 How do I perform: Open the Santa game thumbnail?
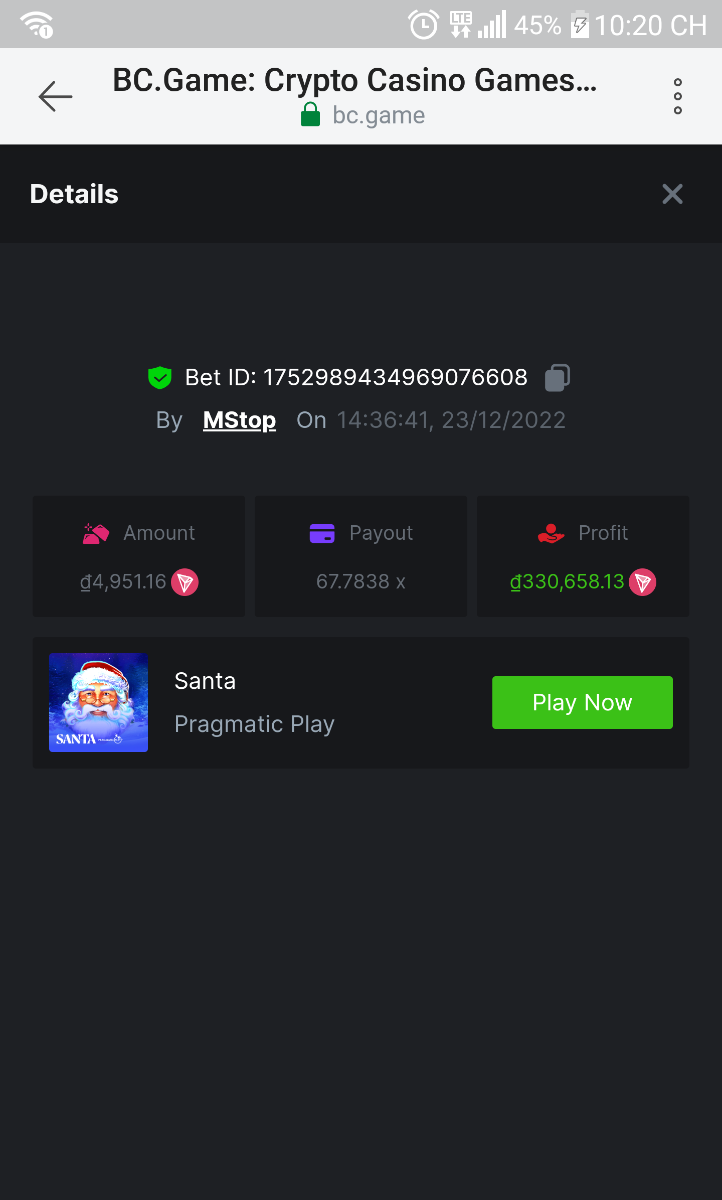[98, 703]
